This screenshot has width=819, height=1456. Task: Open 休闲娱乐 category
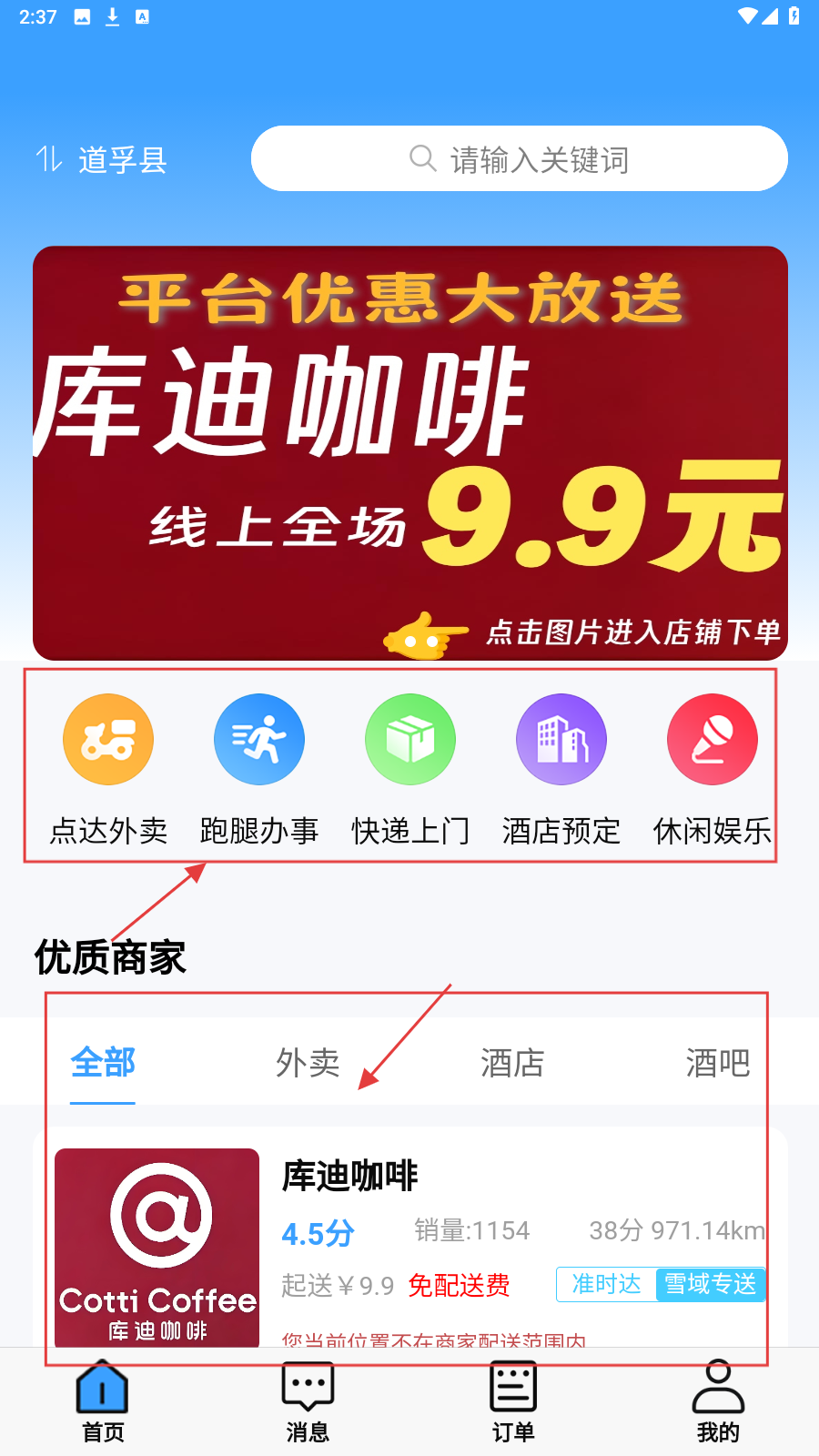712,767
